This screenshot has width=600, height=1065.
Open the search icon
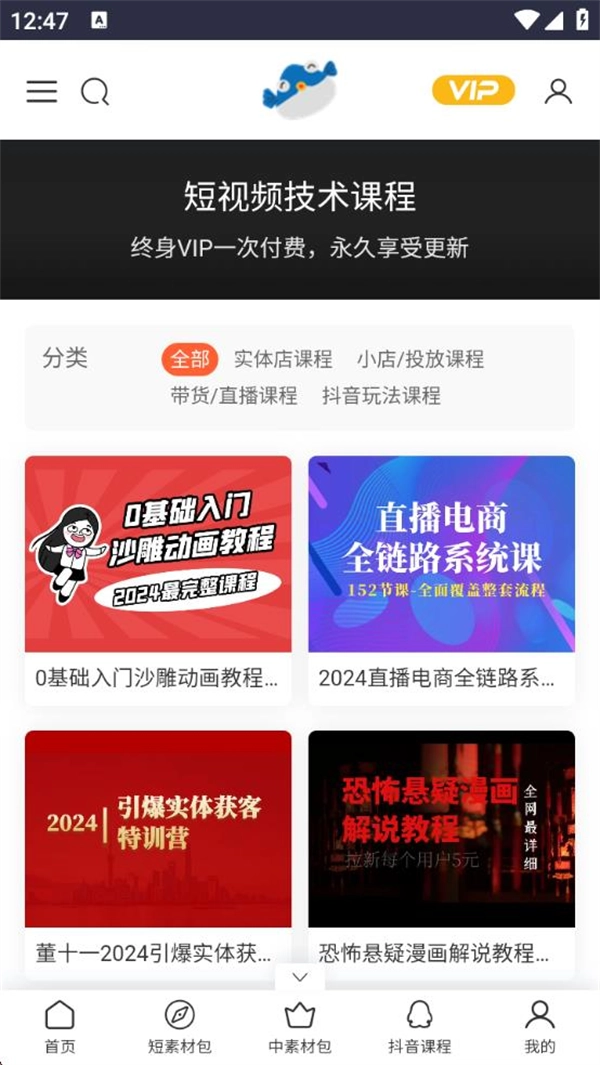pos(95,92)
